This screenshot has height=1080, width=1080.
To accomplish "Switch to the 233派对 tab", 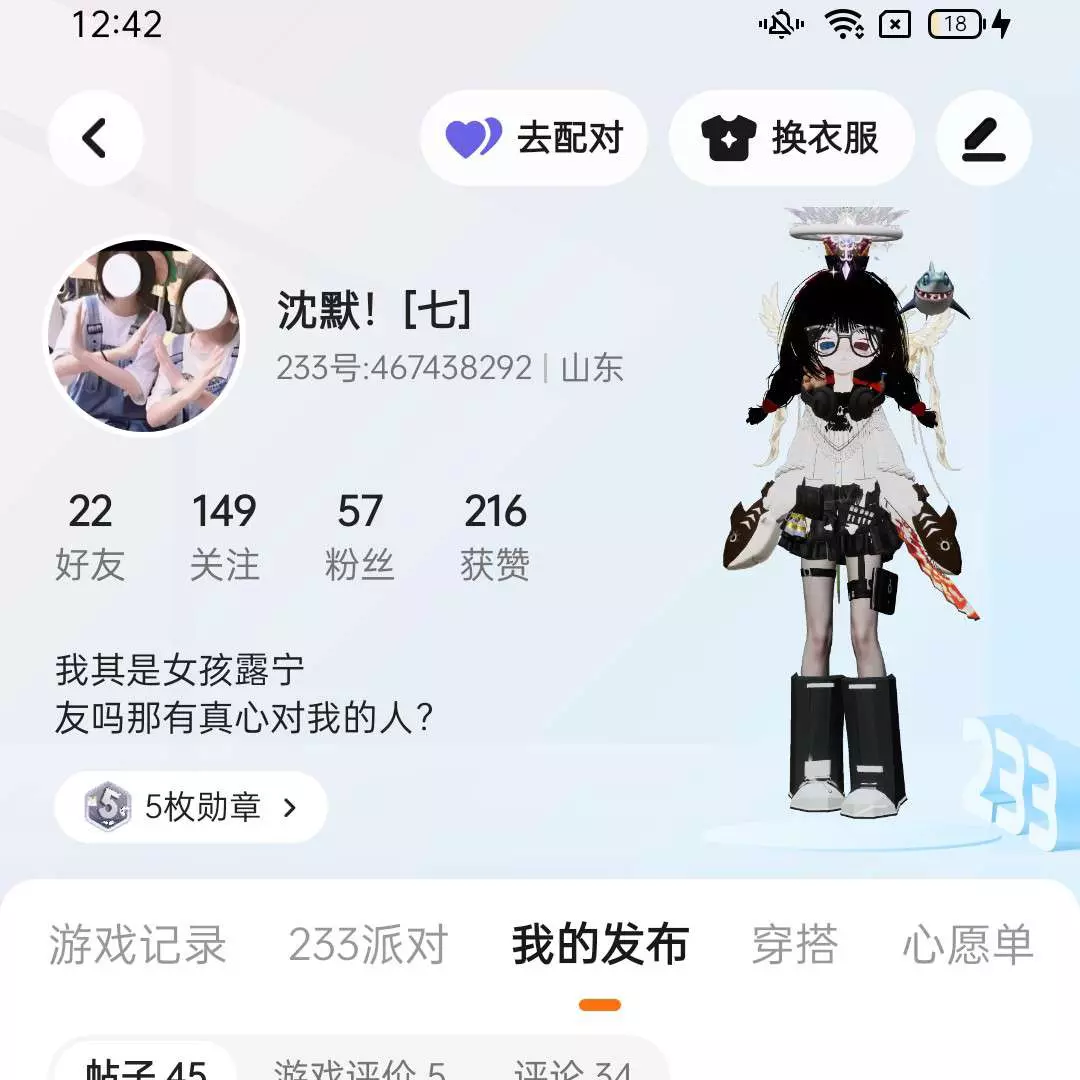I will pyautogui.click(x=368, y=945).
